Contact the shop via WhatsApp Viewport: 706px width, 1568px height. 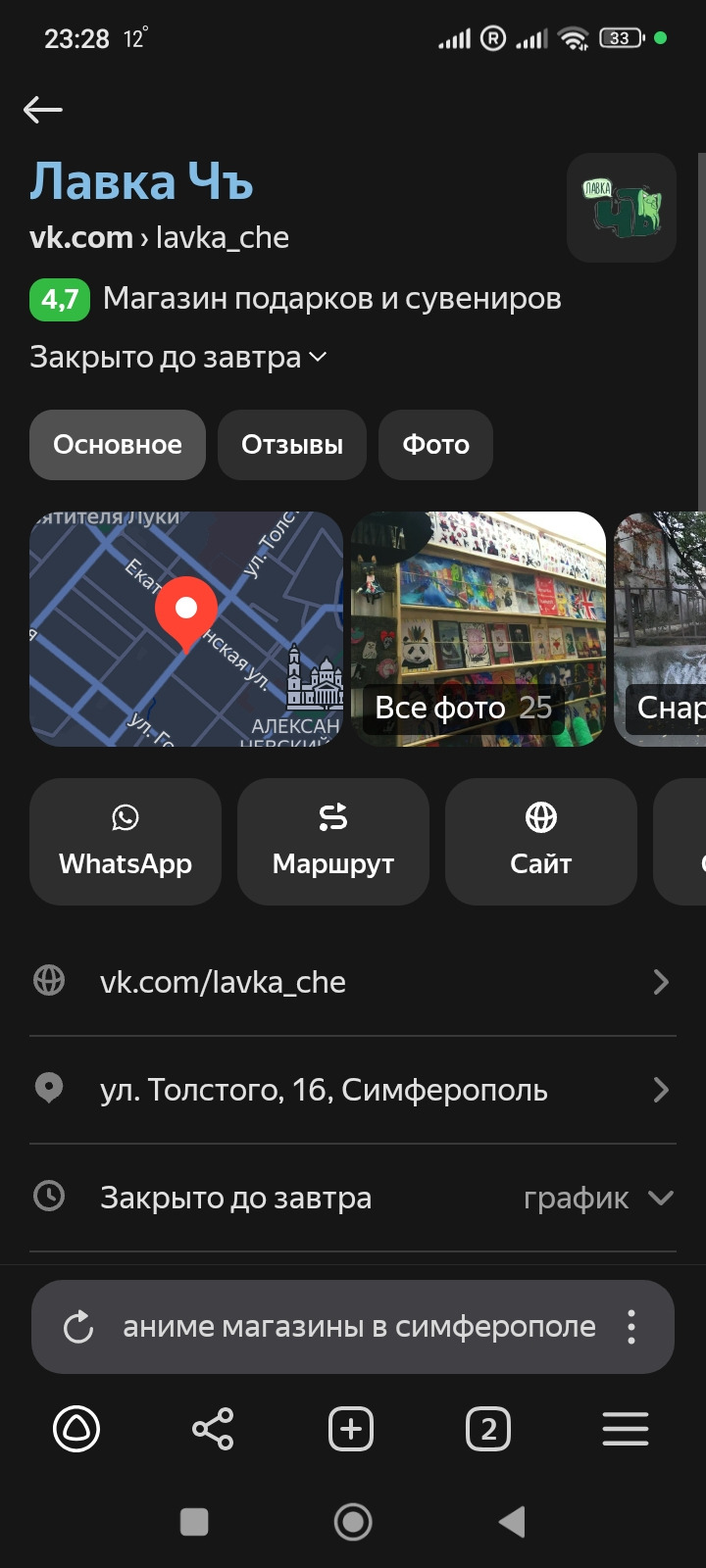[x=126, y=841]
